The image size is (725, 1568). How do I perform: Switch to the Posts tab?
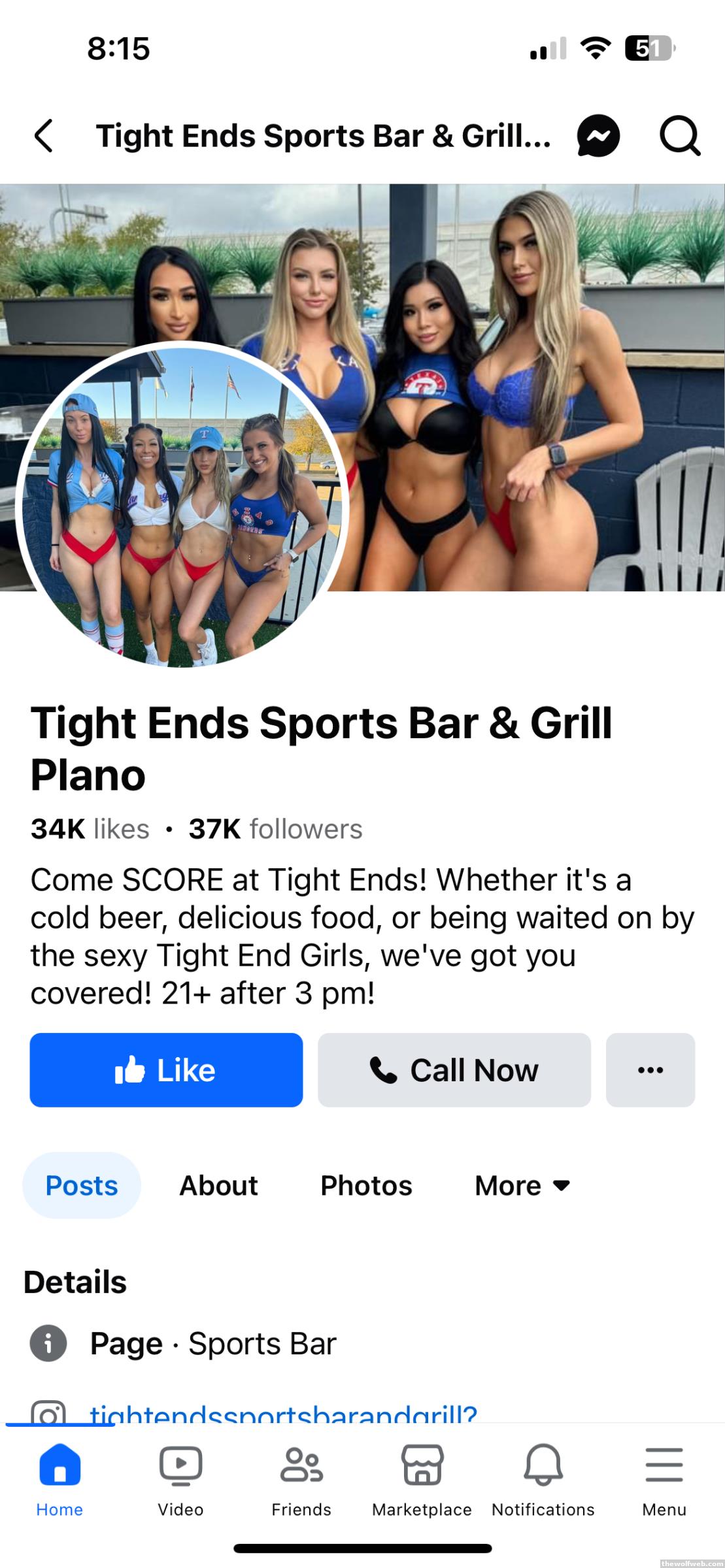(x=82, y=1185)
